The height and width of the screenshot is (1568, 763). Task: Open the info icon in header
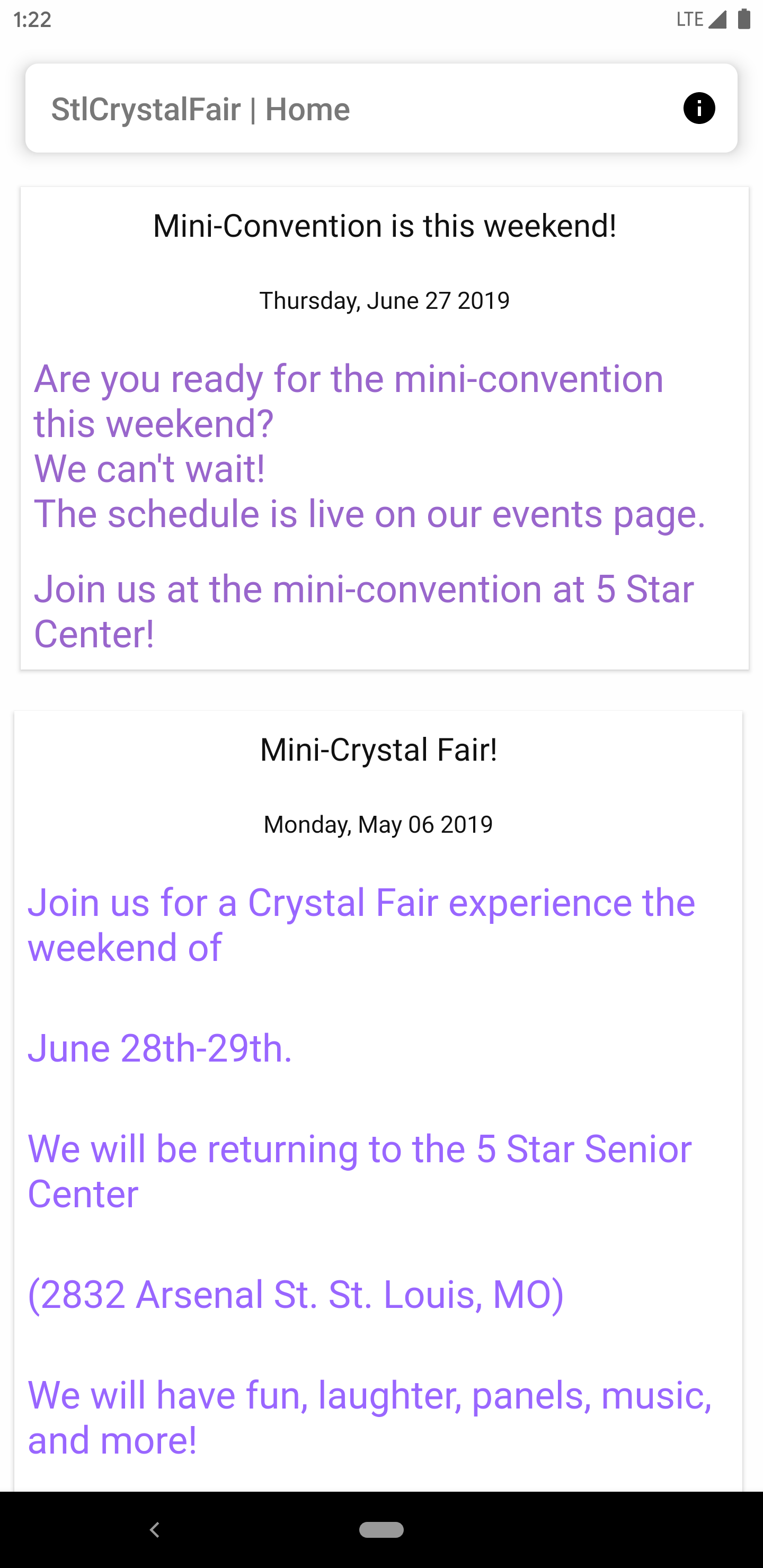[x=698, y=109]
